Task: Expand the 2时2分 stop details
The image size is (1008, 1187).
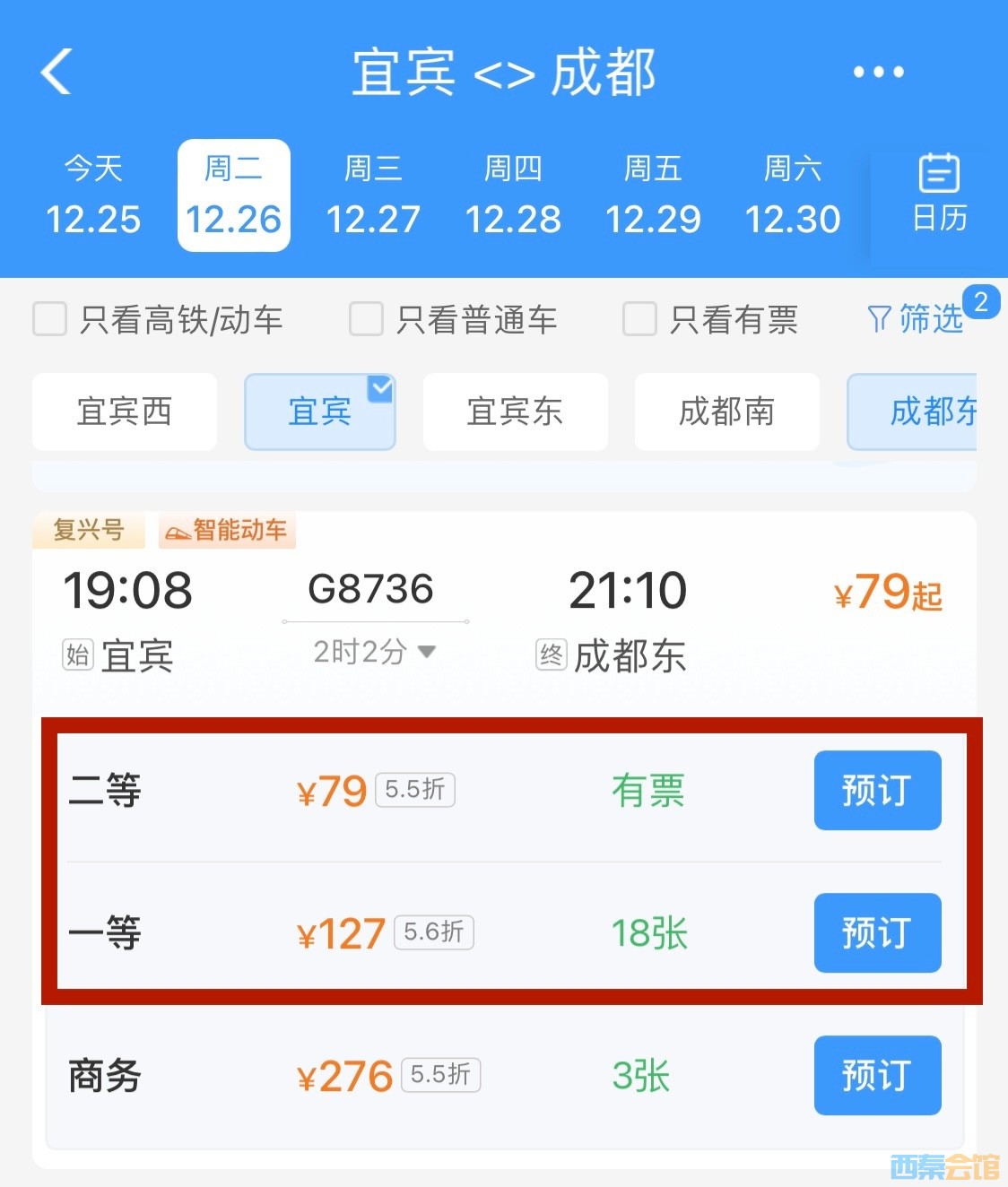Action: click(x=374, y=652)
